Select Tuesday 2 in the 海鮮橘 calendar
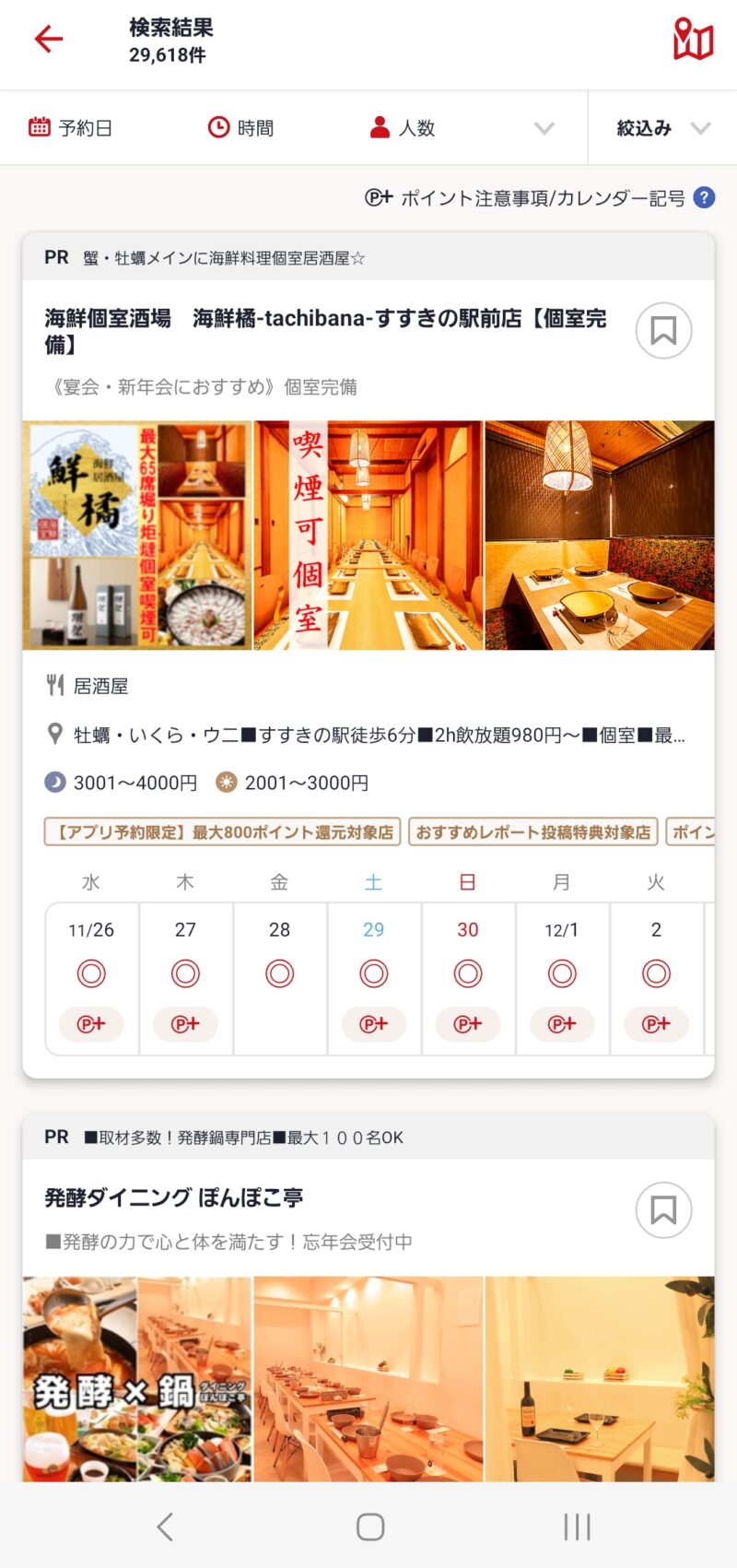 point(656,974)
